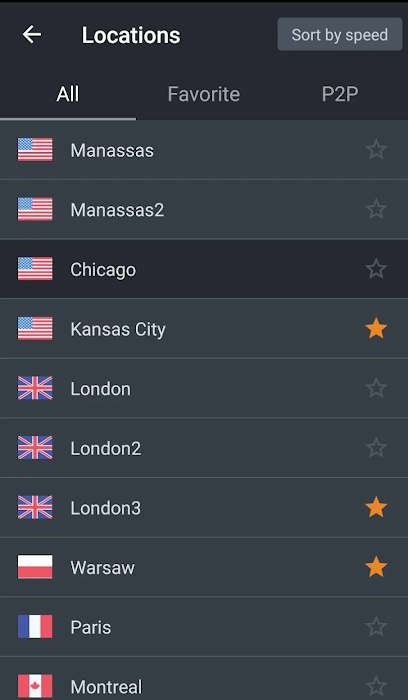Select the Manassas location
Image resolution: width=408 pixels, height=700 pixels.
coord(204,150)
